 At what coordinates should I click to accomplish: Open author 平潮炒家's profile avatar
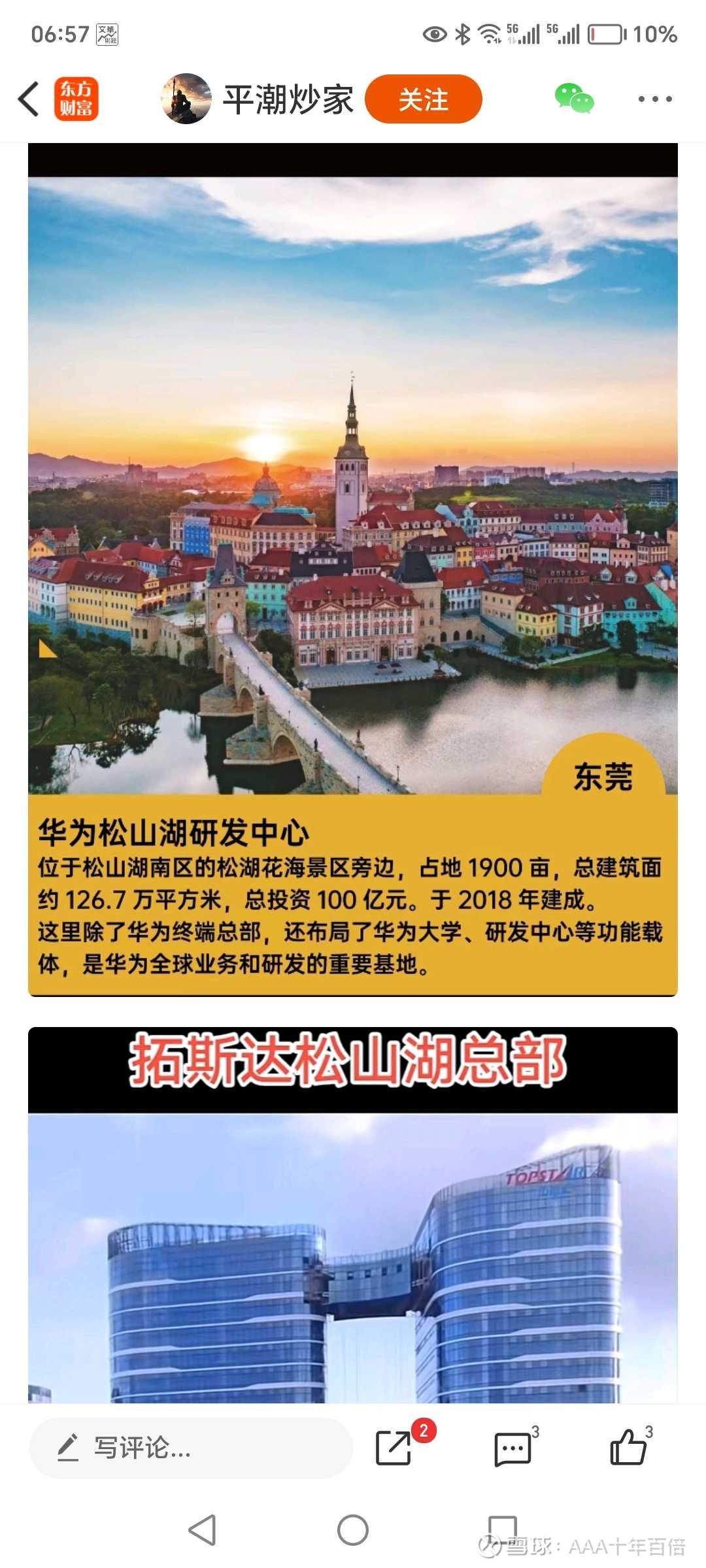186,99
